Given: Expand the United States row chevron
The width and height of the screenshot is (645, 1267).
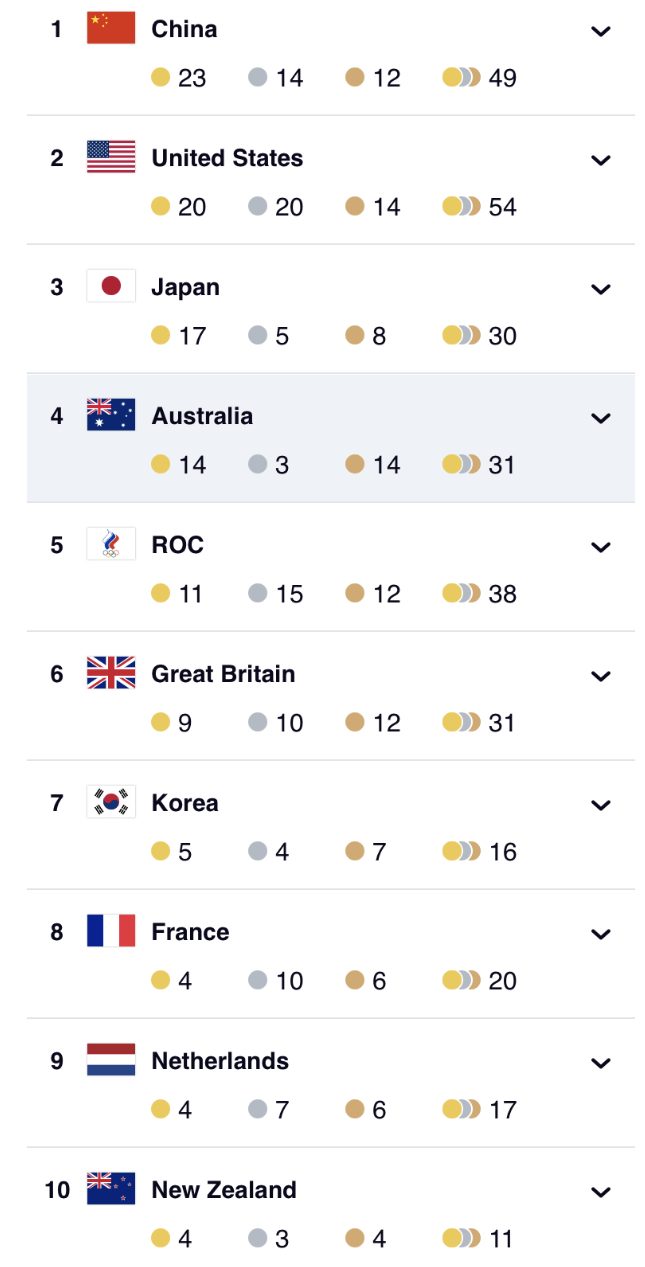Looking at the screenshot, I should (x=600, y=160).
